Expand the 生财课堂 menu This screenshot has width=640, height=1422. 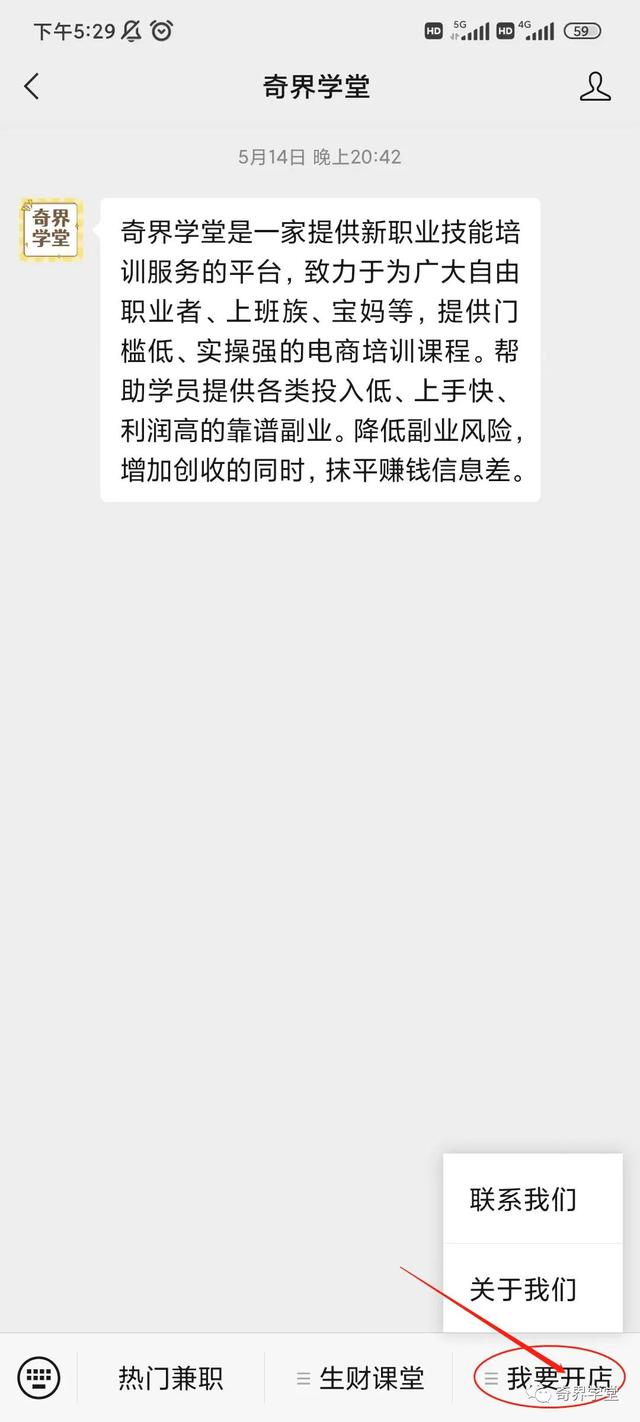[x=359, y=1378]
